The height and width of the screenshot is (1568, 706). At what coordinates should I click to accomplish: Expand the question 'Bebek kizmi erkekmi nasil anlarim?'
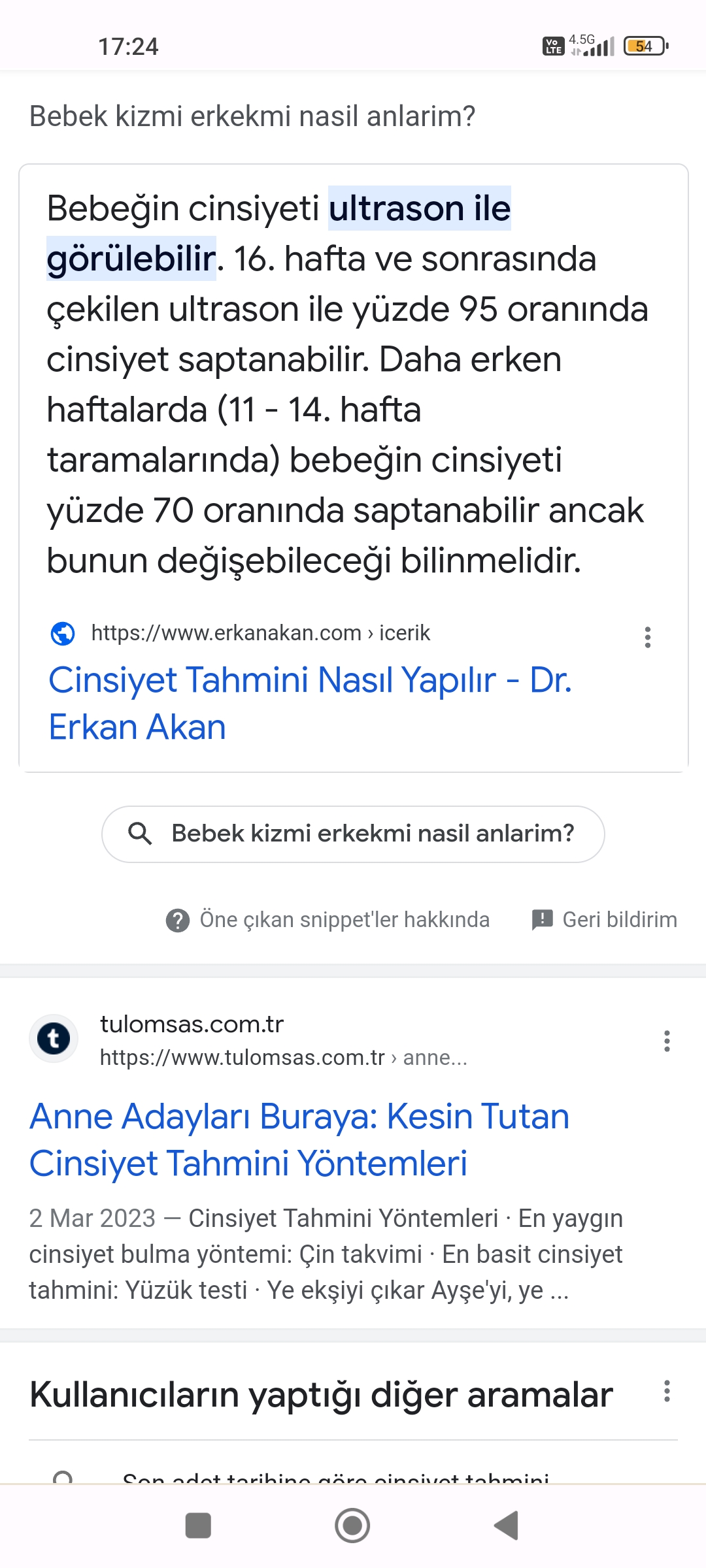pos(252,116)
